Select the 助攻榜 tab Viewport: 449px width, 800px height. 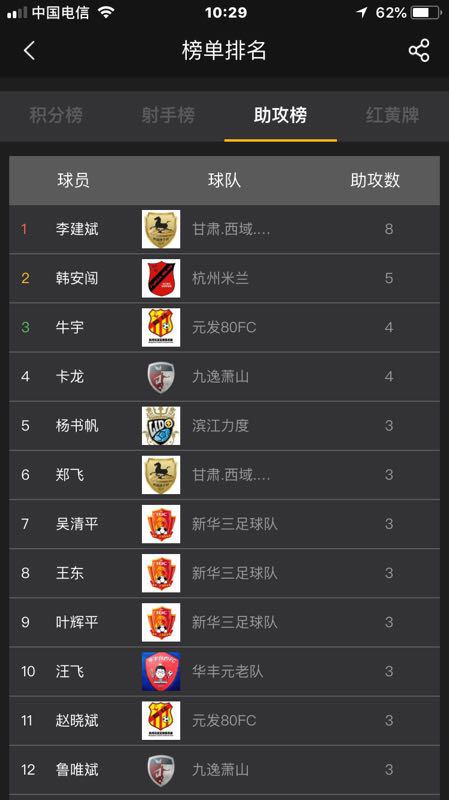(280, 115)
